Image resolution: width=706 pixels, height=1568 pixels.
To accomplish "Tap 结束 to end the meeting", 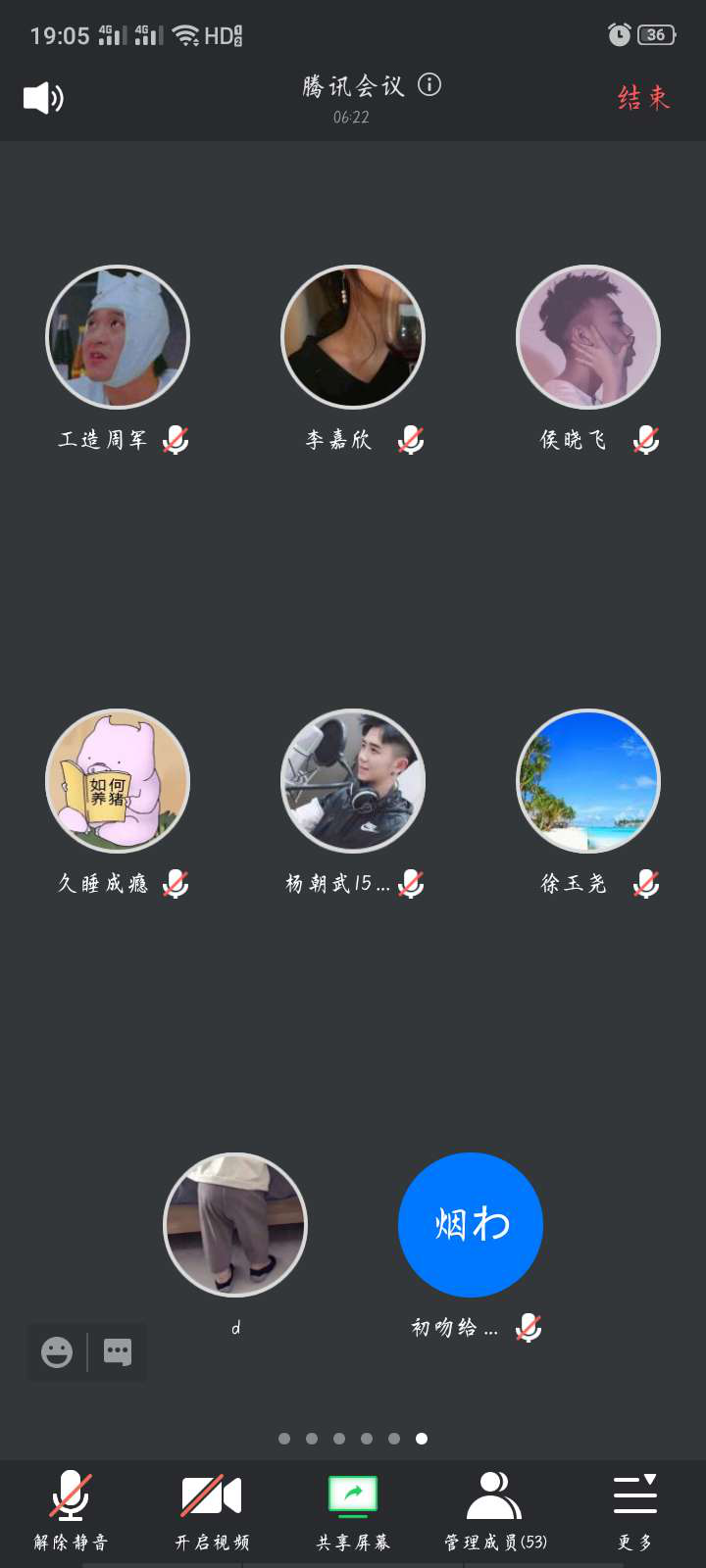I will [643, 98].
